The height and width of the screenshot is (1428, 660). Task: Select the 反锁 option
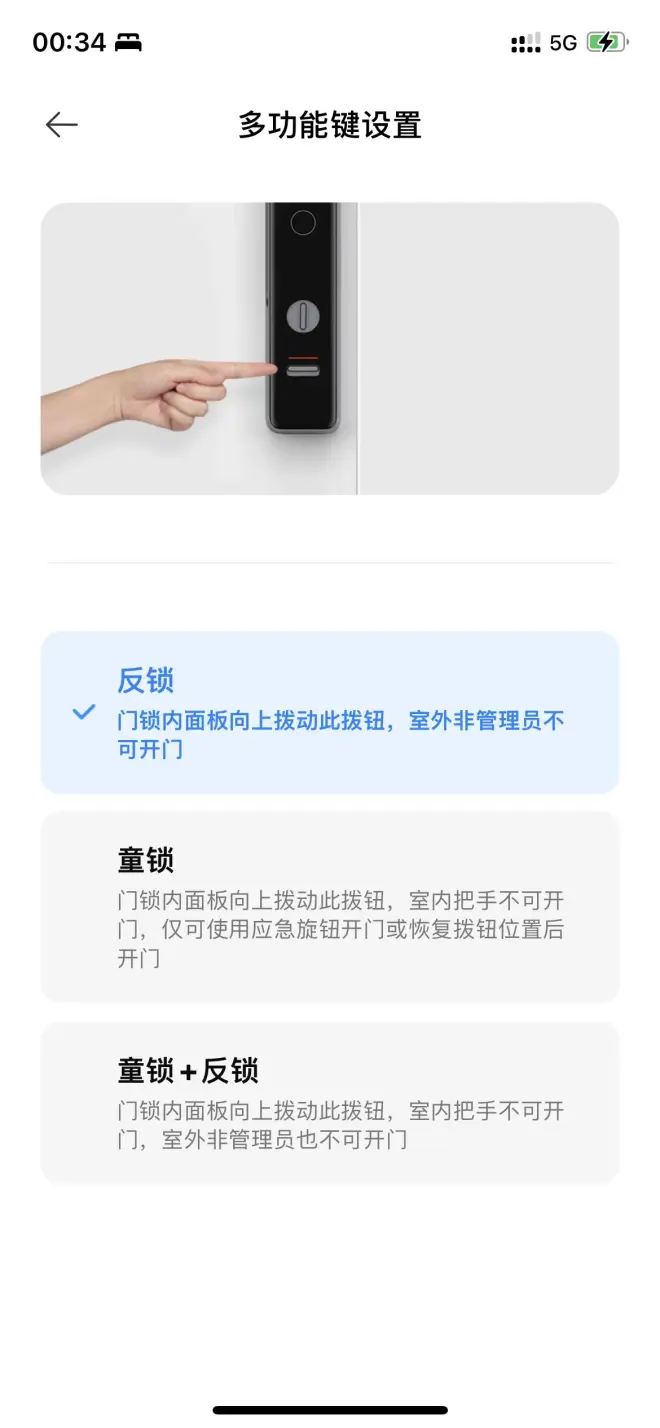click(330, 712)
